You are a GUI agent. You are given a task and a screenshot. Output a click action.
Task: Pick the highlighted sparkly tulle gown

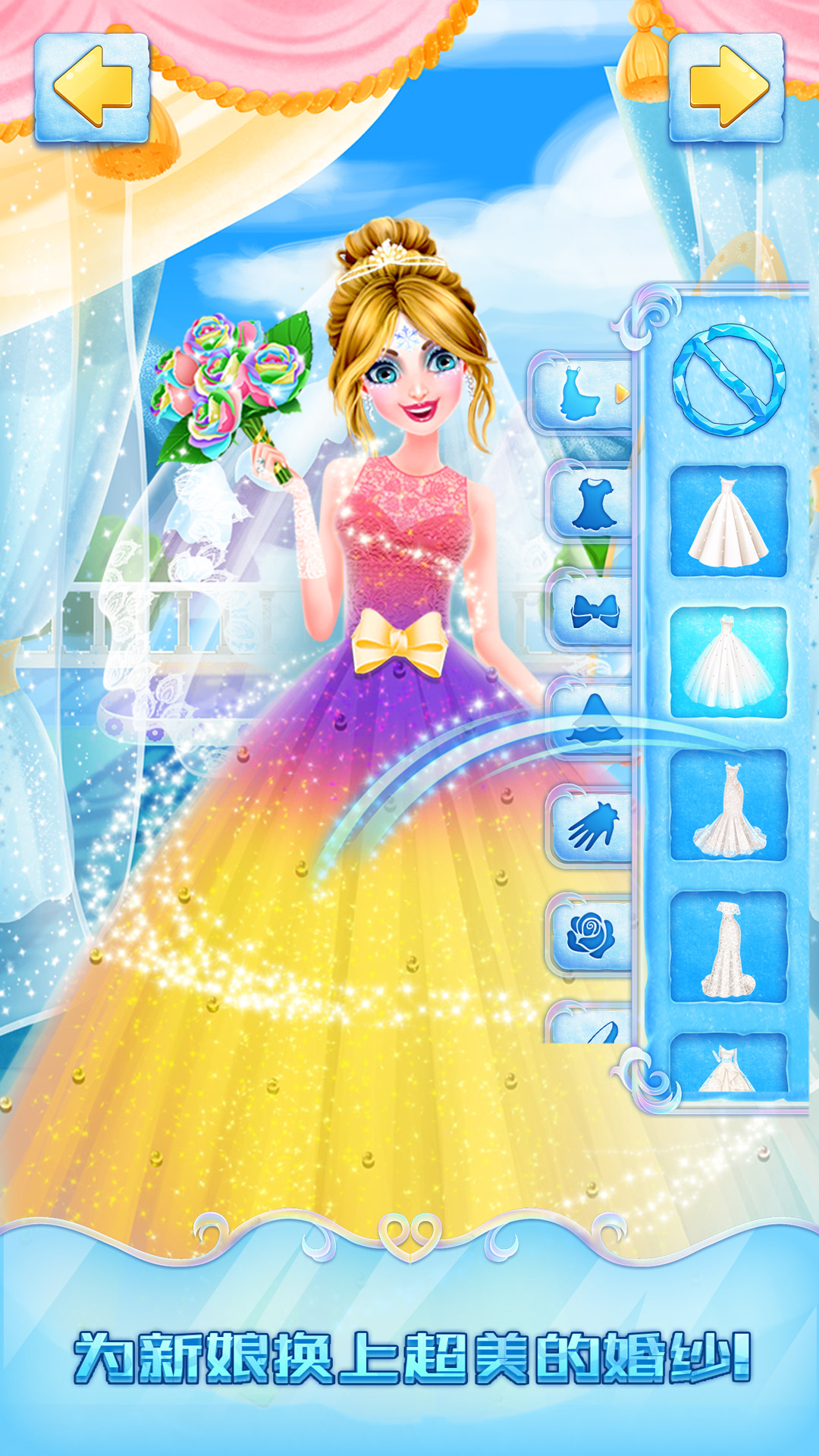tap(728, 663)
